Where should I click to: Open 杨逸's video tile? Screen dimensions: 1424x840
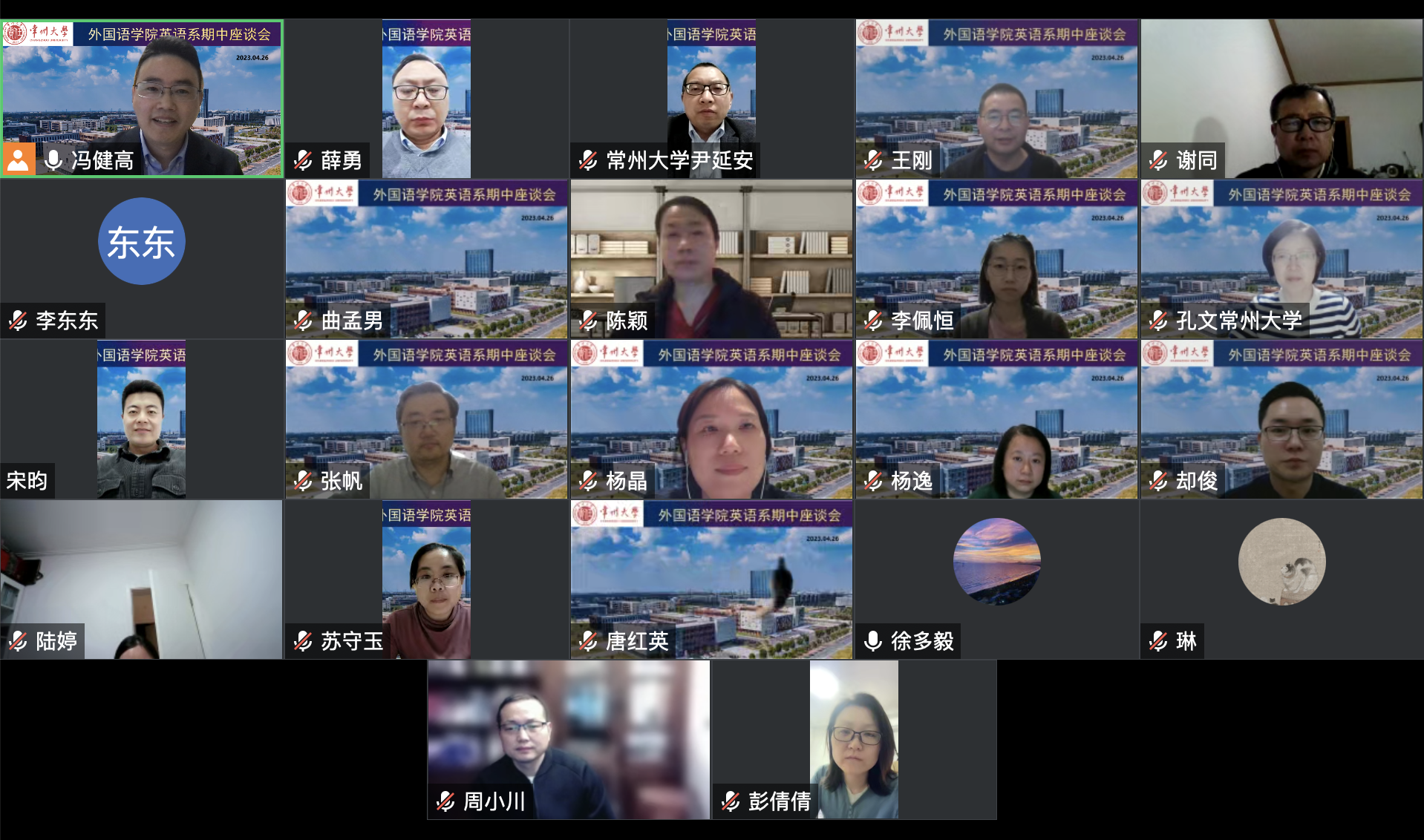pyautogui.click(x=996, y=419)
